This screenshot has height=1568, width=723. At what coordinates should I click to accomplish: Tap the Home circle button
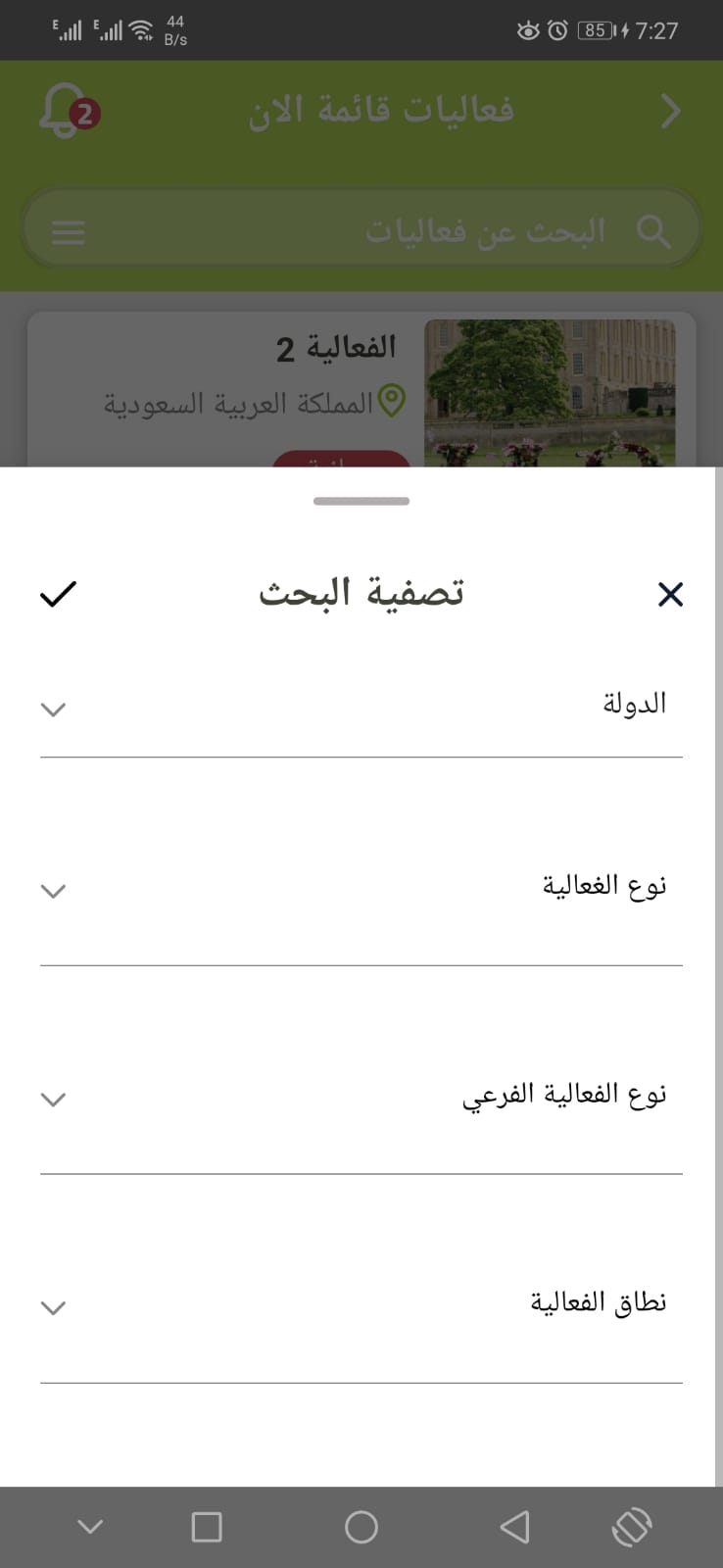(x=361, y=1526)
